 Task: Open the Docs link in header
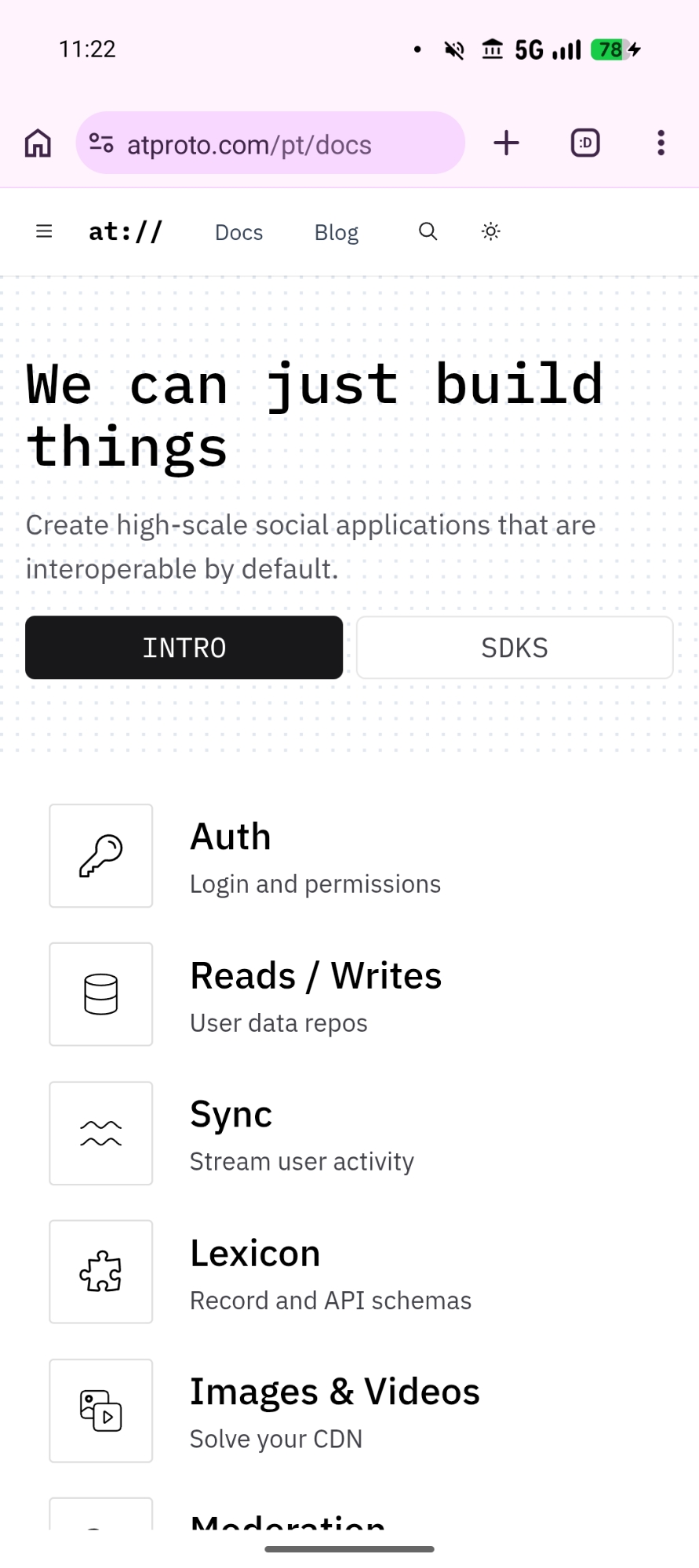point(238,232)
